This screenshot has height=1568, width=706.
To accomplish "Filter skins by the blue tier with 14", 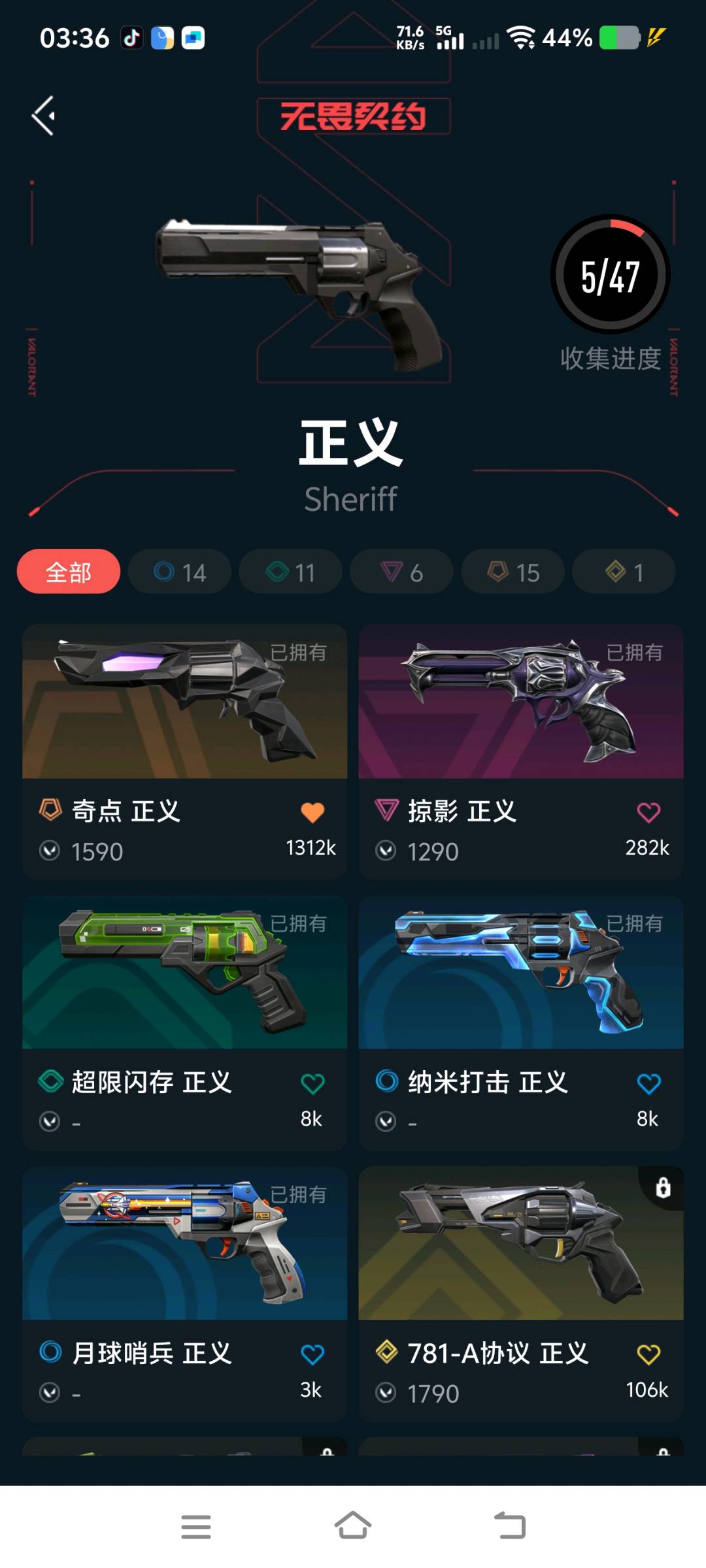I will tap(180, 572).
